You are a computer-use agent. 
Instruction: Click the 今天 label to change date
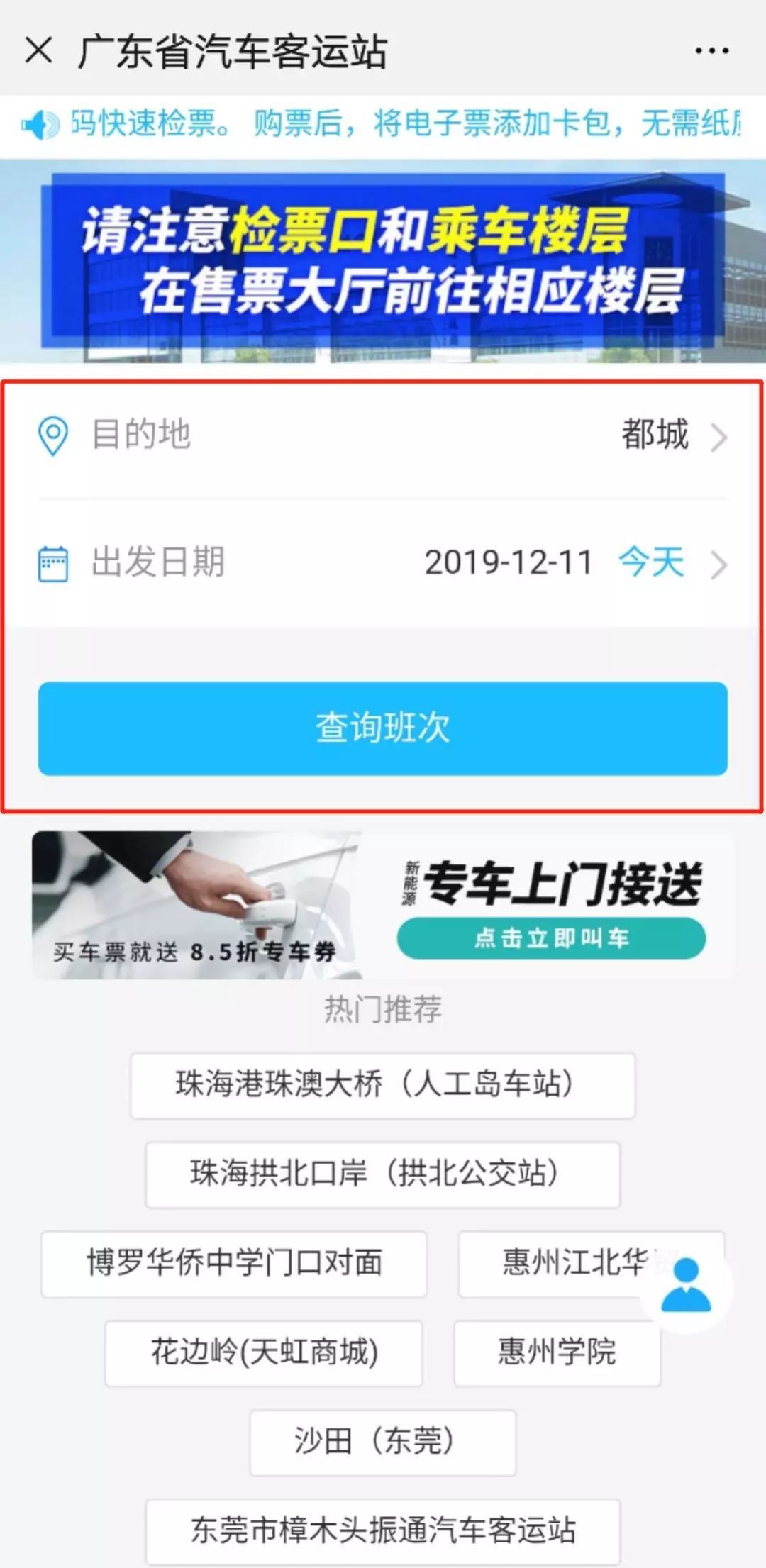point(650,562)
